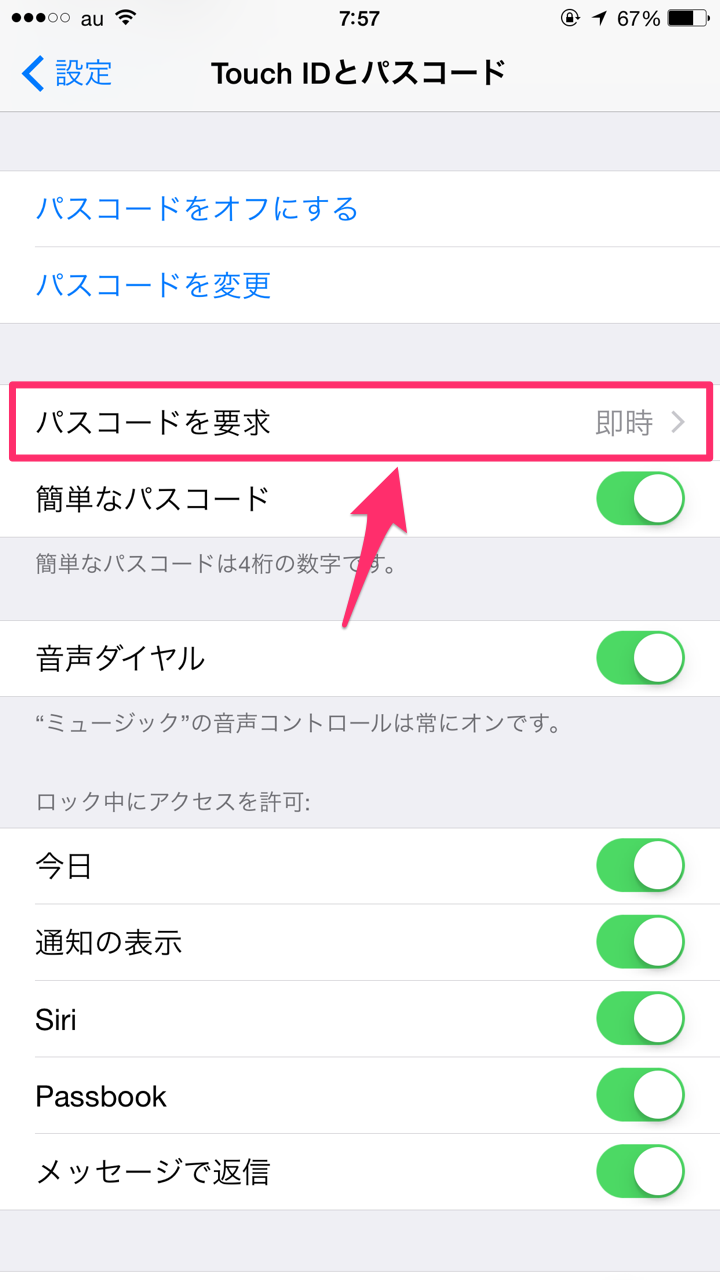
Task: Tap パスコードを変更
Action: click(x=360, y=285)
